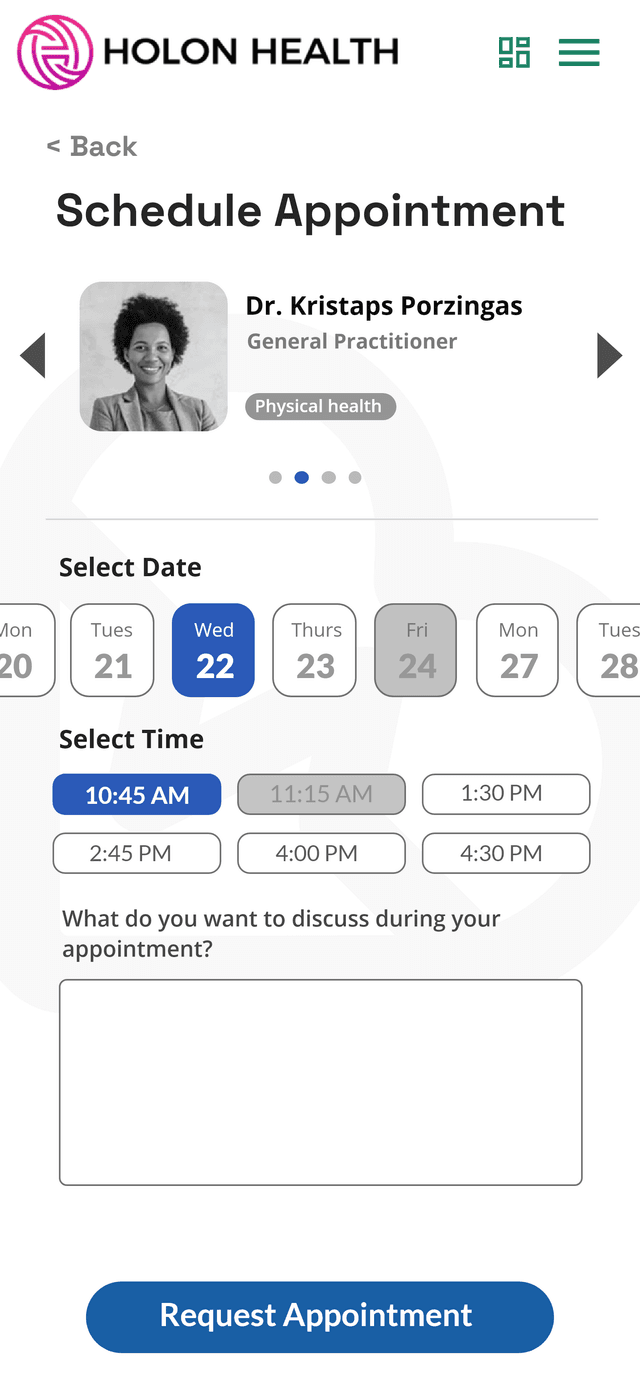Select the 10:45 AM time slot
640x1388 pixels.
pyautogui.click(x=137, y=795)
